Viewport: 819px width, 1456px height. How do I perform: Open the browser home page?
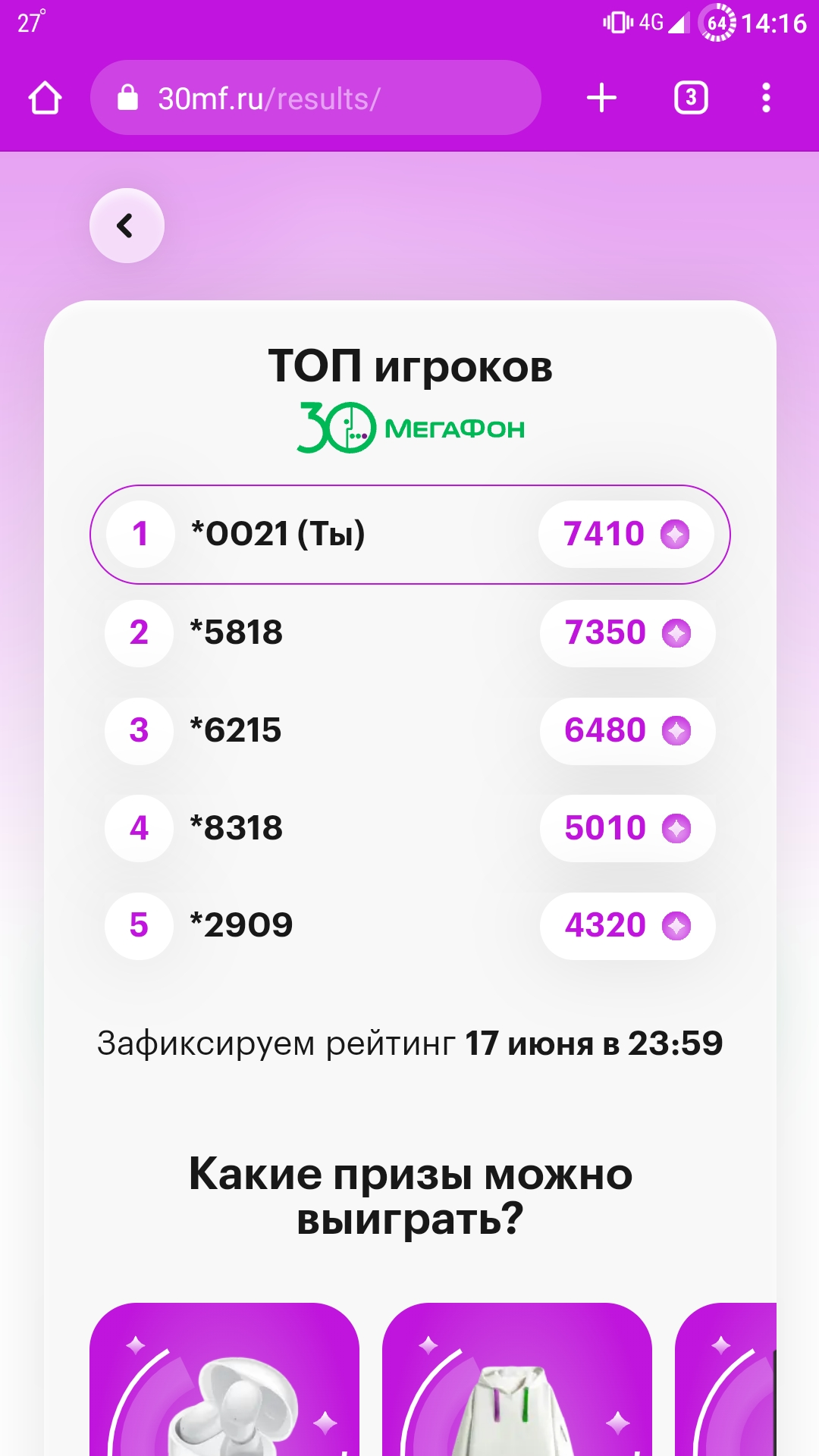pyautogui.click(x=45, y=98)
